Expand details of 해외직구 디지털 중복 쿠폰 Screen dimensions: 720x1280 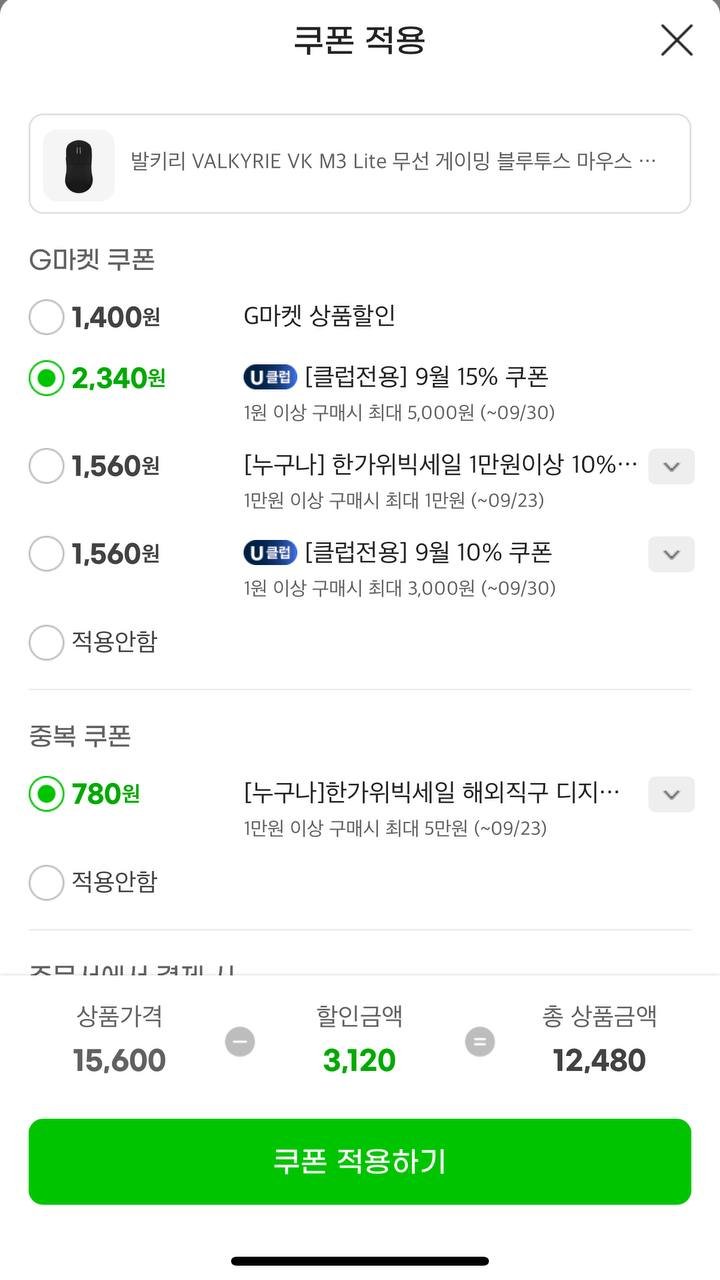coord(671,795)
